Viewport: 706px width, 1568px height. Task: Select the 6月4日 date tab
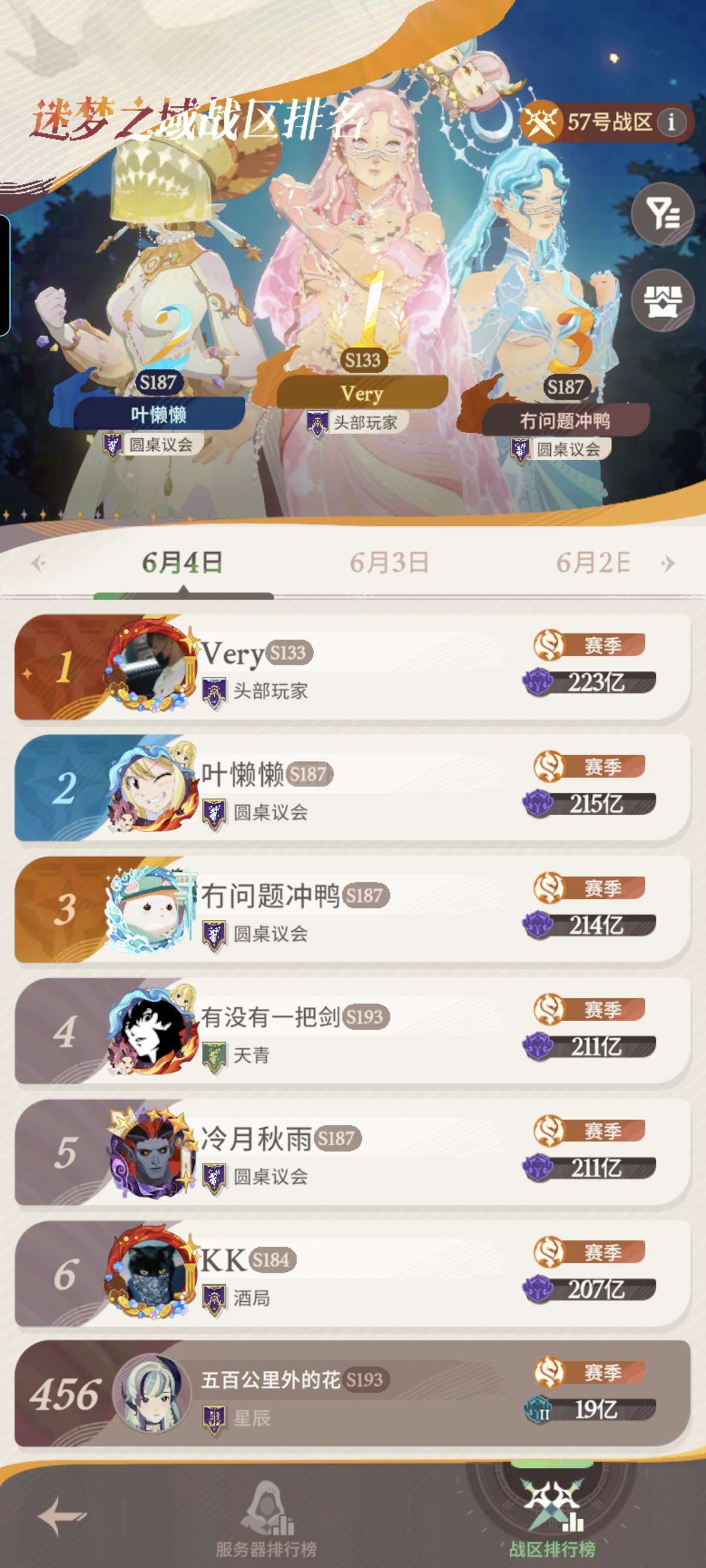182,563
